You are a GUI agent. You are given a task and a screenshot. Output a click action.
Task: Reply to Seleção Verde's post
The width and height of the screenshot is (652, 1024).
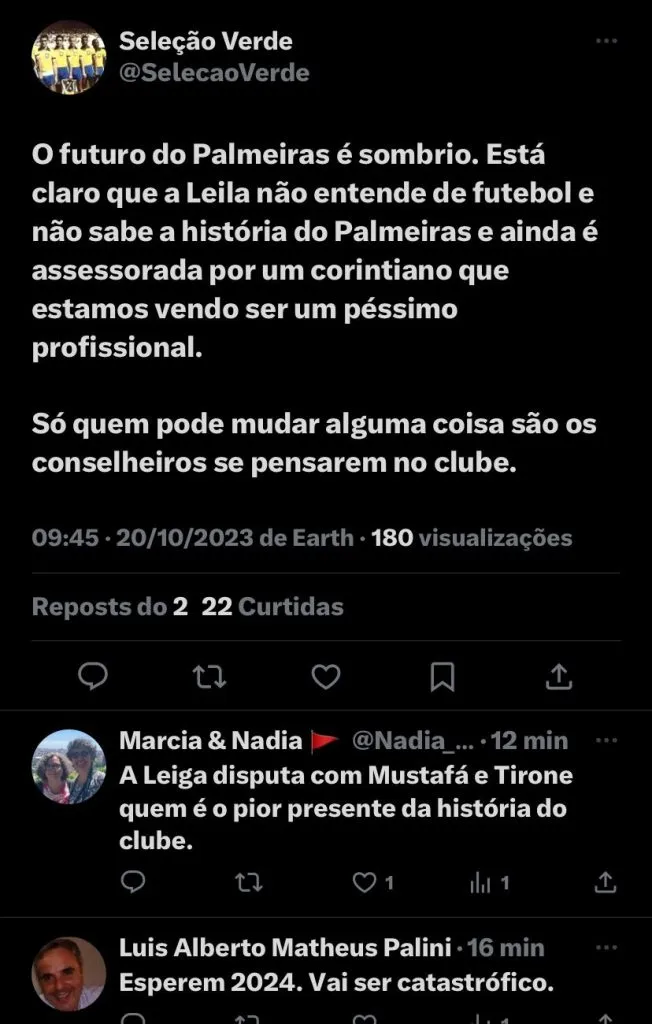point(93,677)
